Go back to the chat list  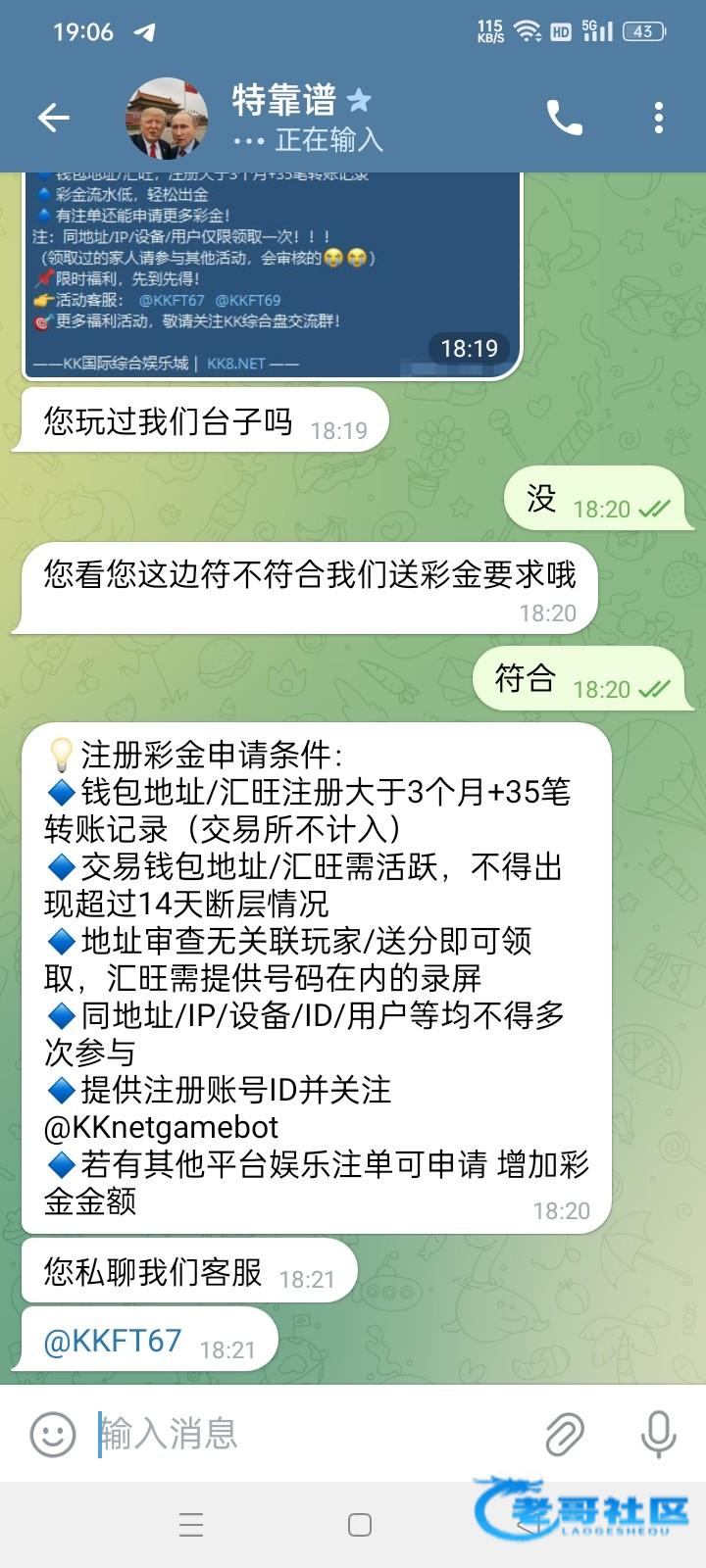click(x=53, y=119)
